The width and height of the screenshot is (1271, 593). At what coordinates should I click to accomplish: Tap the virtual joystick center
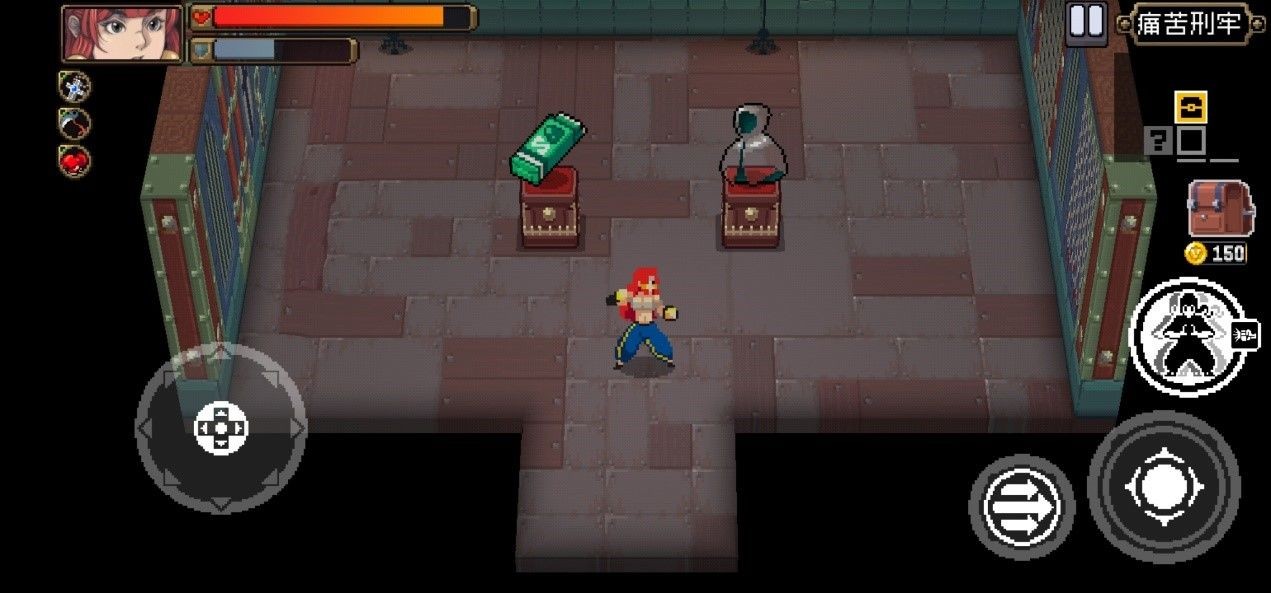click(x=221, y=428)
